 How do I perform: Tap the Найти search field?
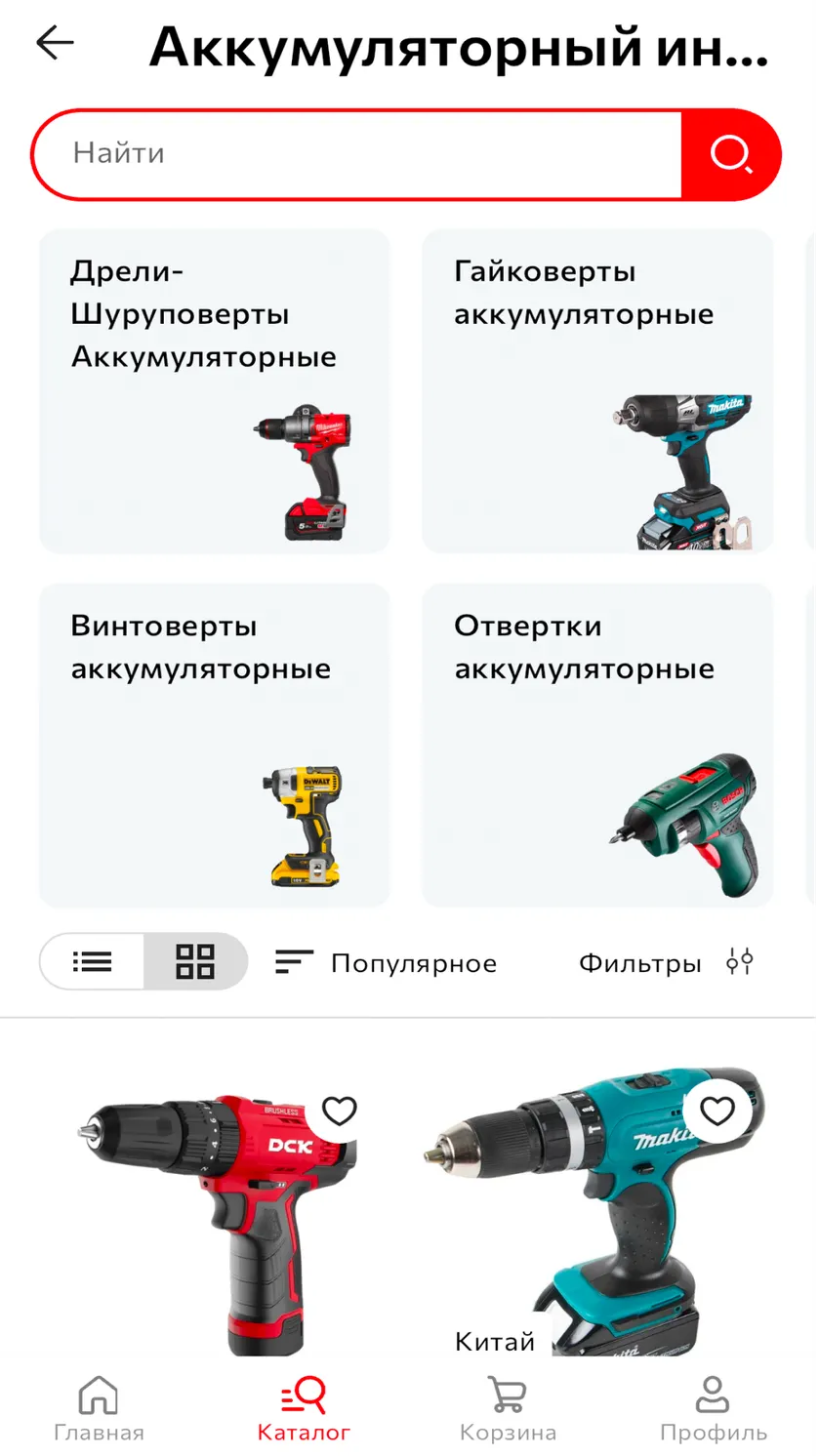click(356, 153)
